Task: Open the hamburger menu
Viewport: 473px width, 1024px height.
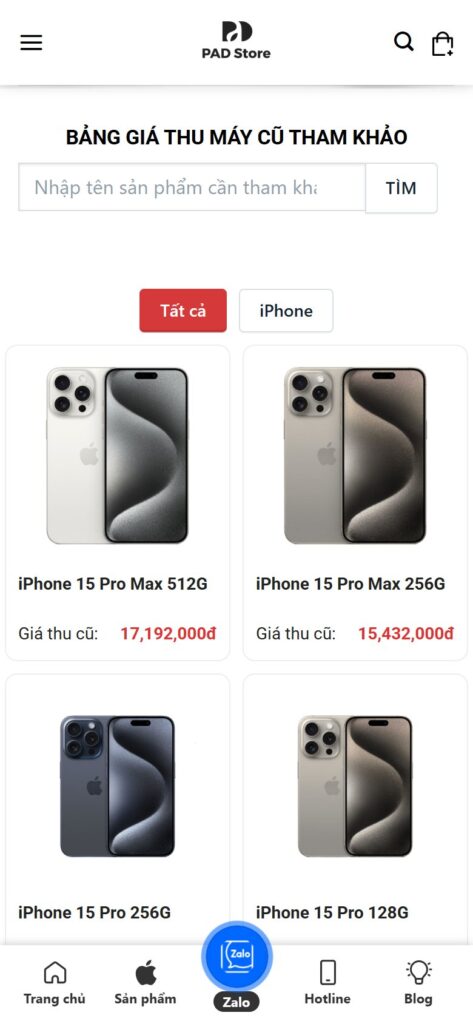Action: click(31, 43)
